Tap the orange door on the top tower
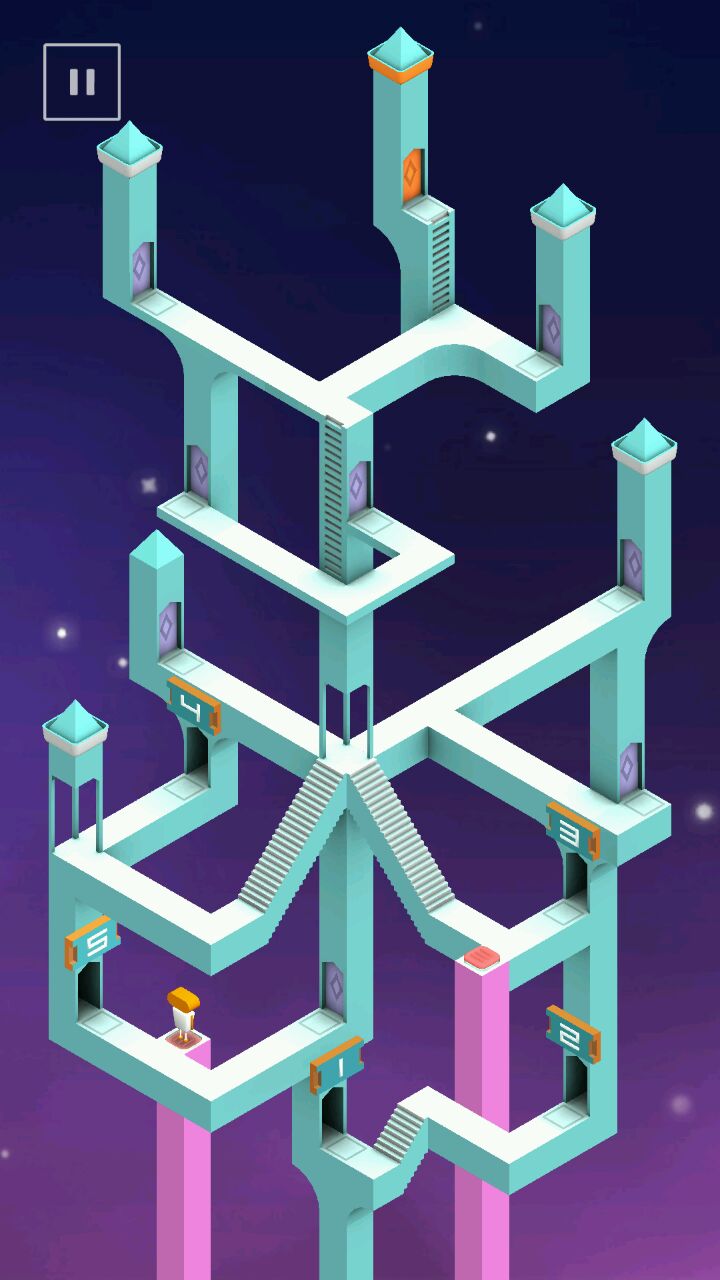The image size is (720, 1280). coord(412,176)
